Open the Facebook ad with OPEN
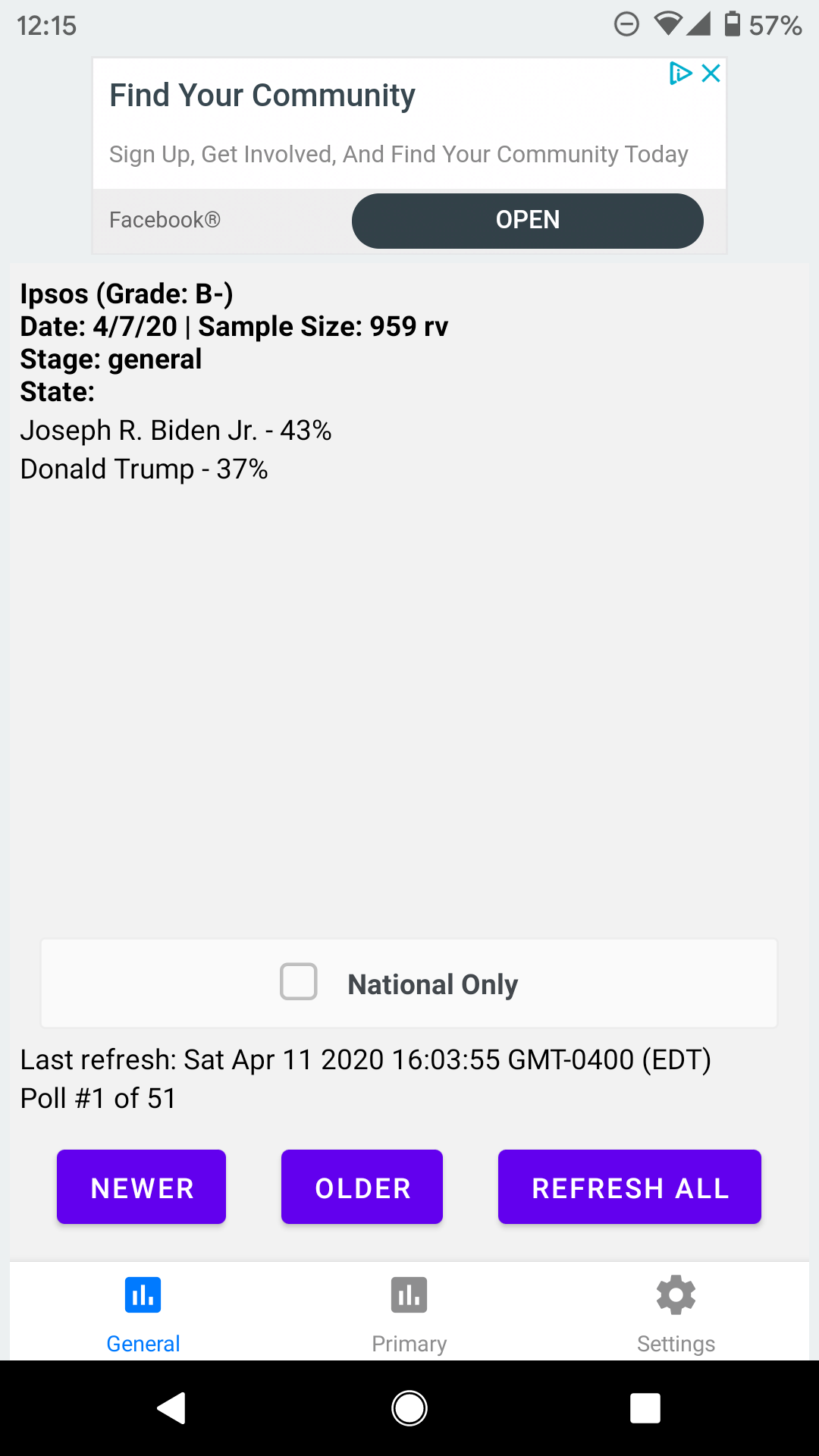 527,220
